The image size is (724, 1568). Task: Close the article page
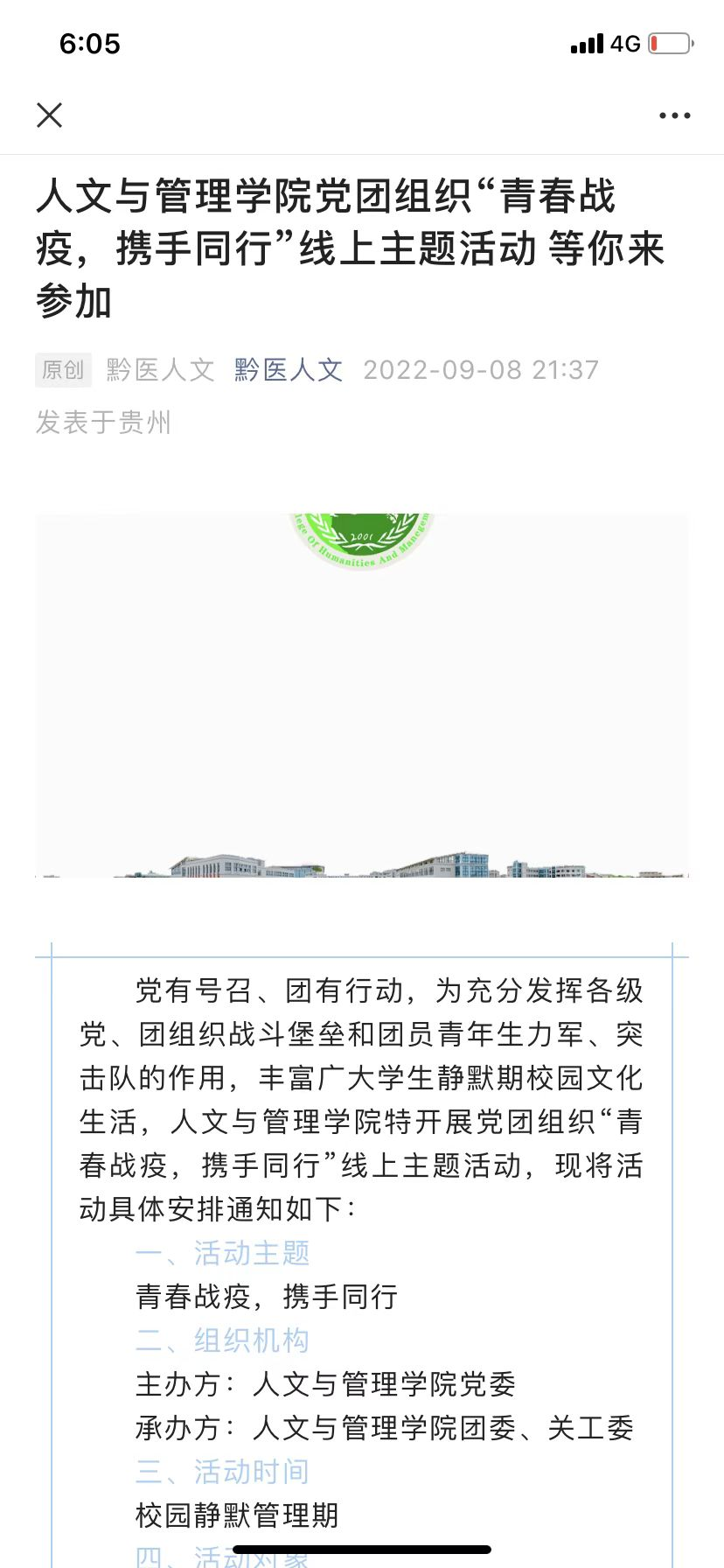click(x=50, y=115)
